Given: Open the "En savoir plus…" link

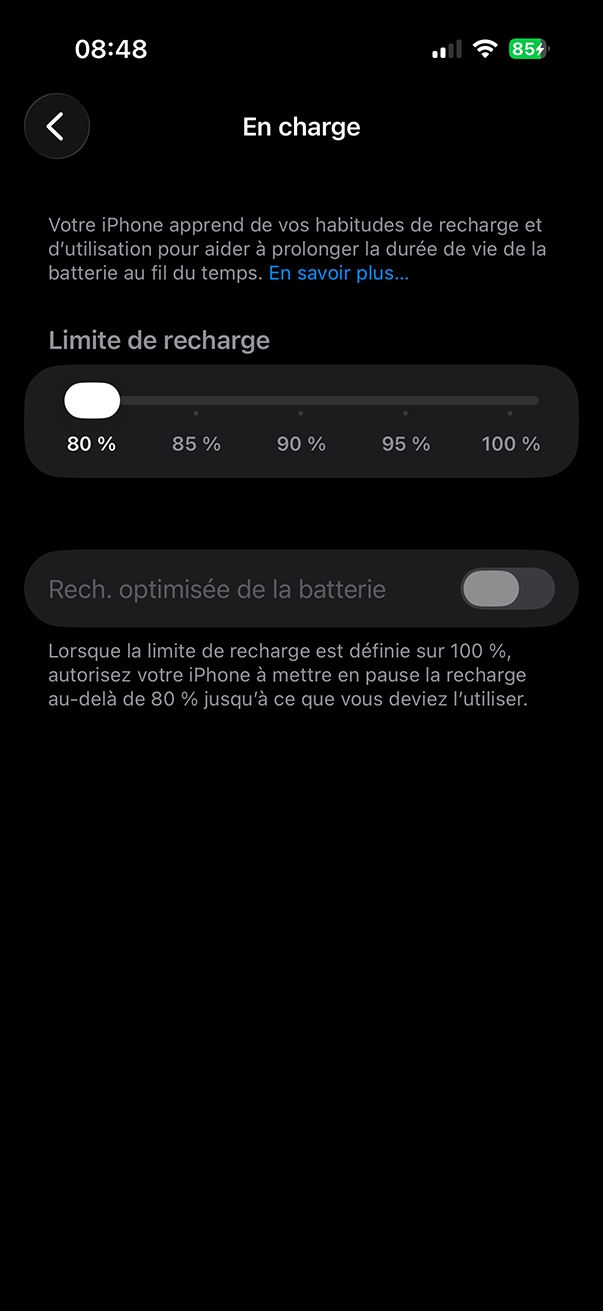Looking at the screenshot, I should point(339,273).
